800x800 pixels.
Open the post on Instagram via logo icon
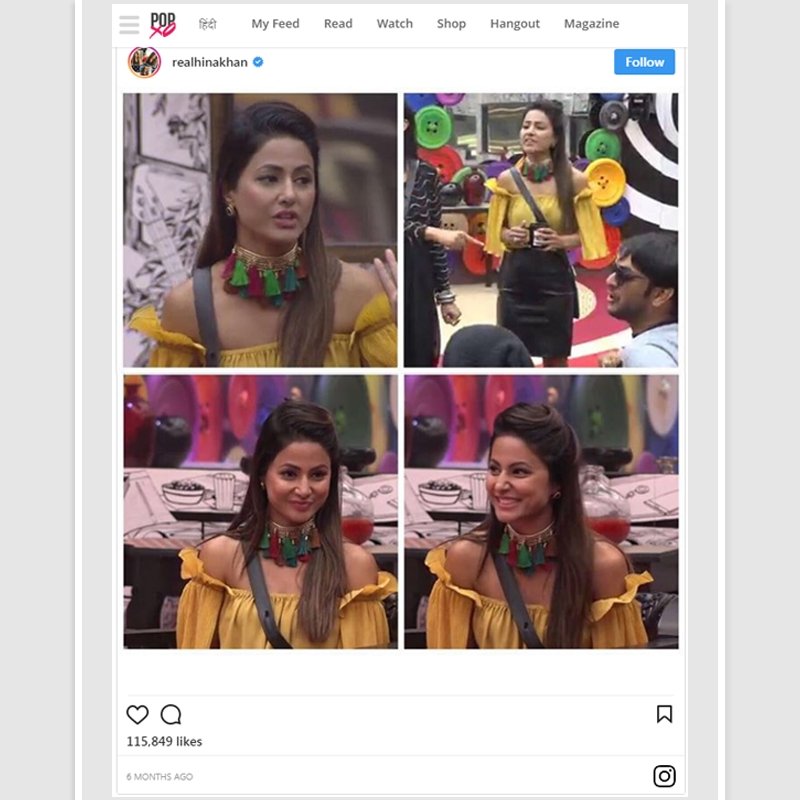click(x=664, y=776)
